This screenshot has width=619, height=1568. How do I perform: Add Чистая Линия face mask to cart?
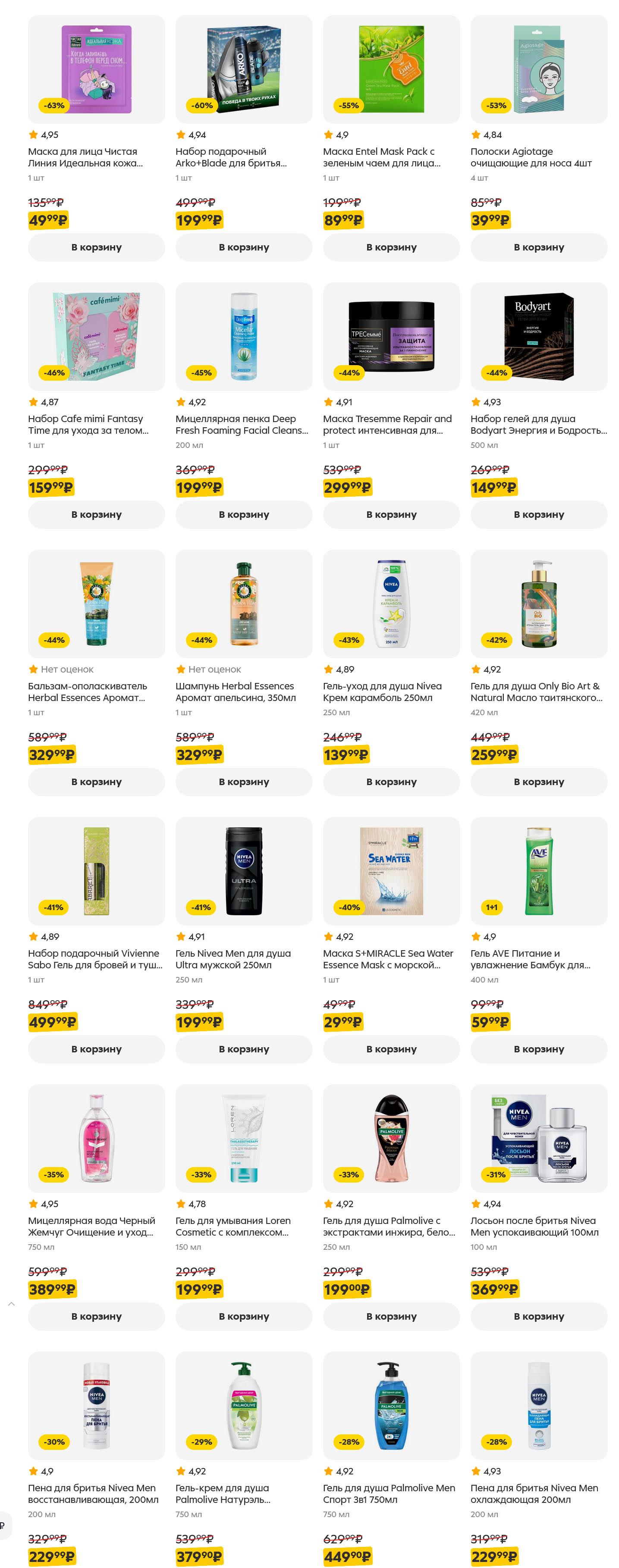[96, 247]
